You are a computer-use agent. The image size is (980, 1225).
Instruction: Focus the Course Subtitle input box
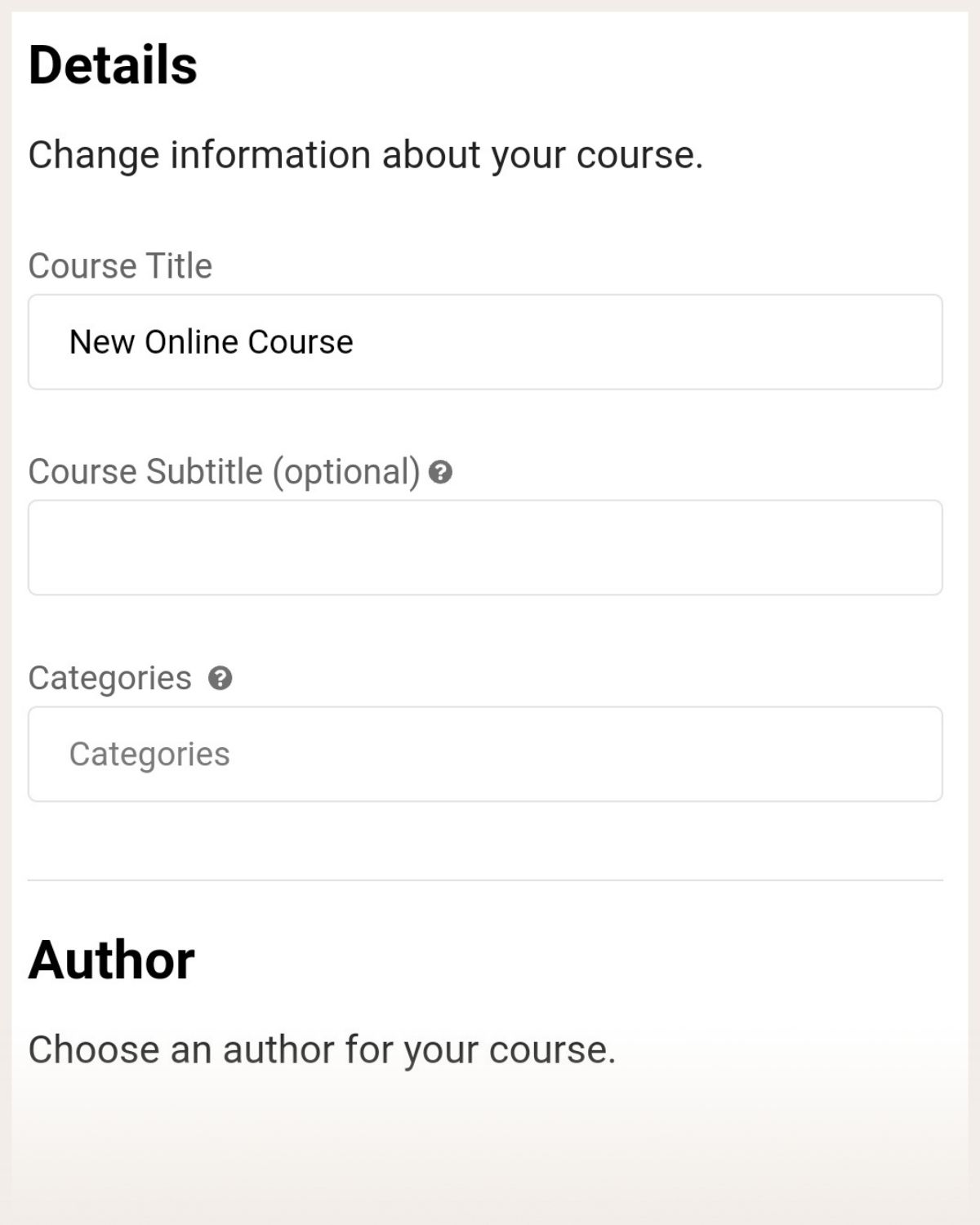click(x=485, y=548)
